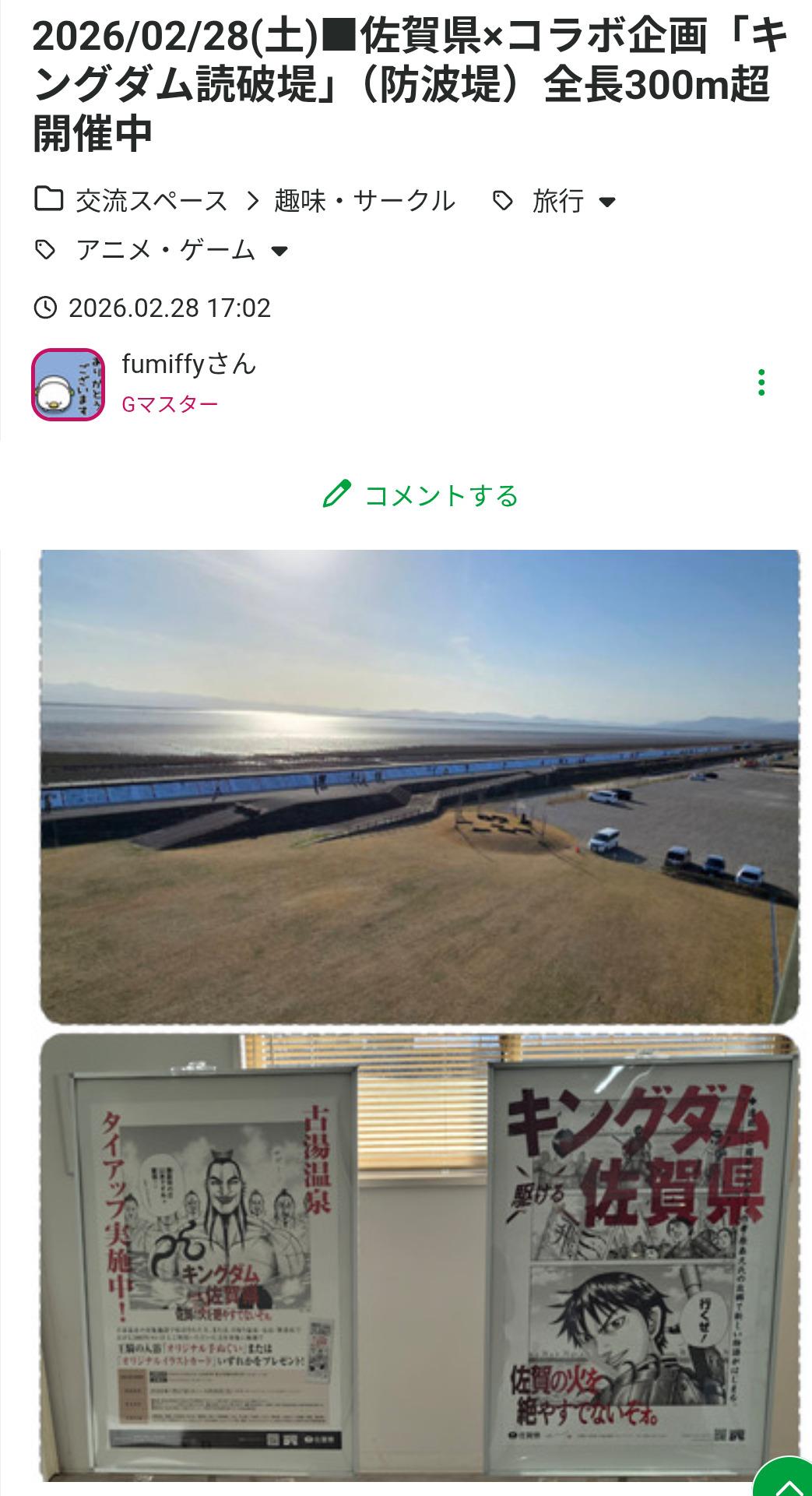Open the three-dot post options menu

pyautogui.click(x=761, y=382)
